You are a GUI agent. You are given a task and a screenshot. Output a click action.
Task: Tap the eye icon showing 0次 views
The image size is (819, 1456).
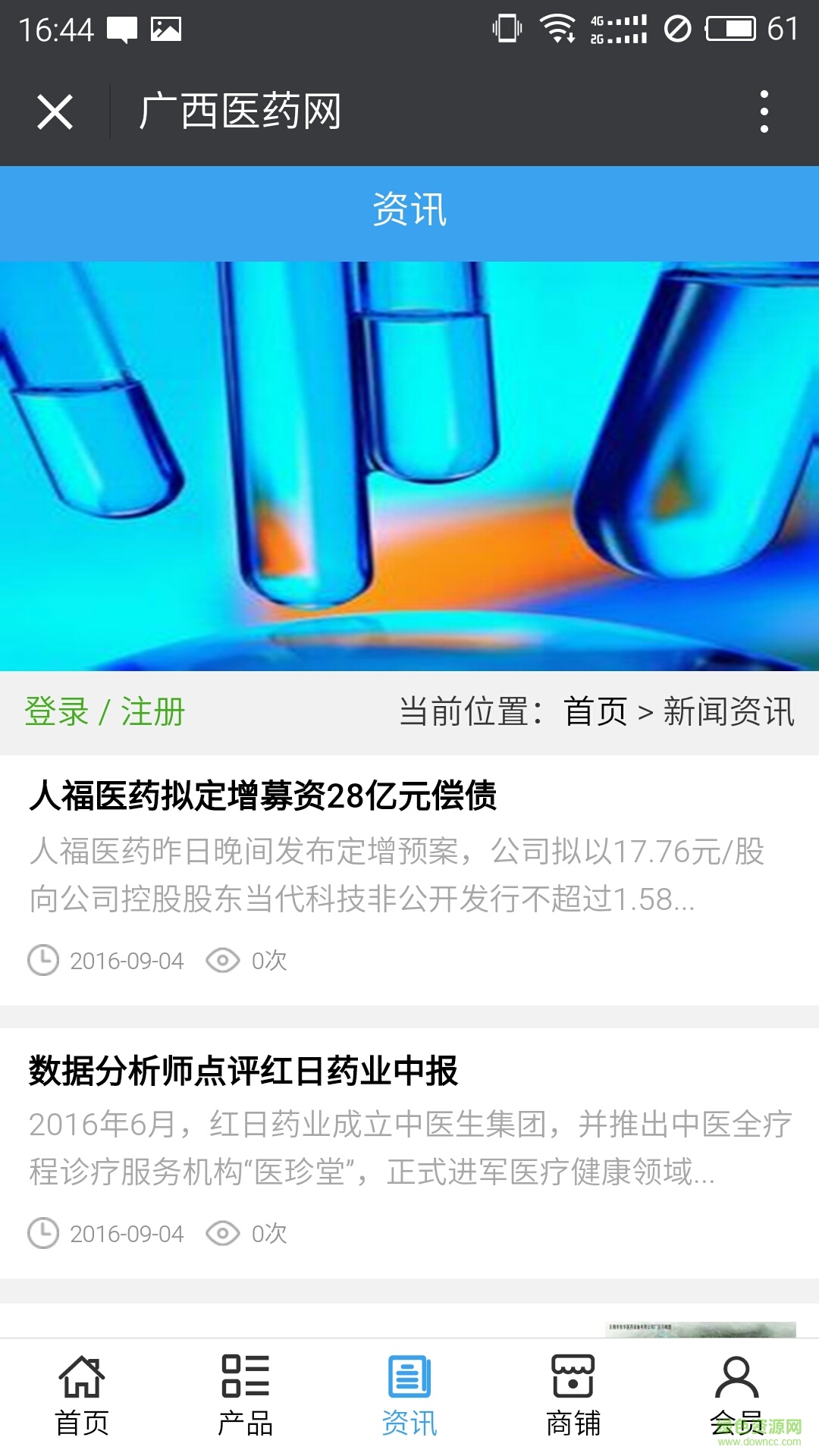222,961
